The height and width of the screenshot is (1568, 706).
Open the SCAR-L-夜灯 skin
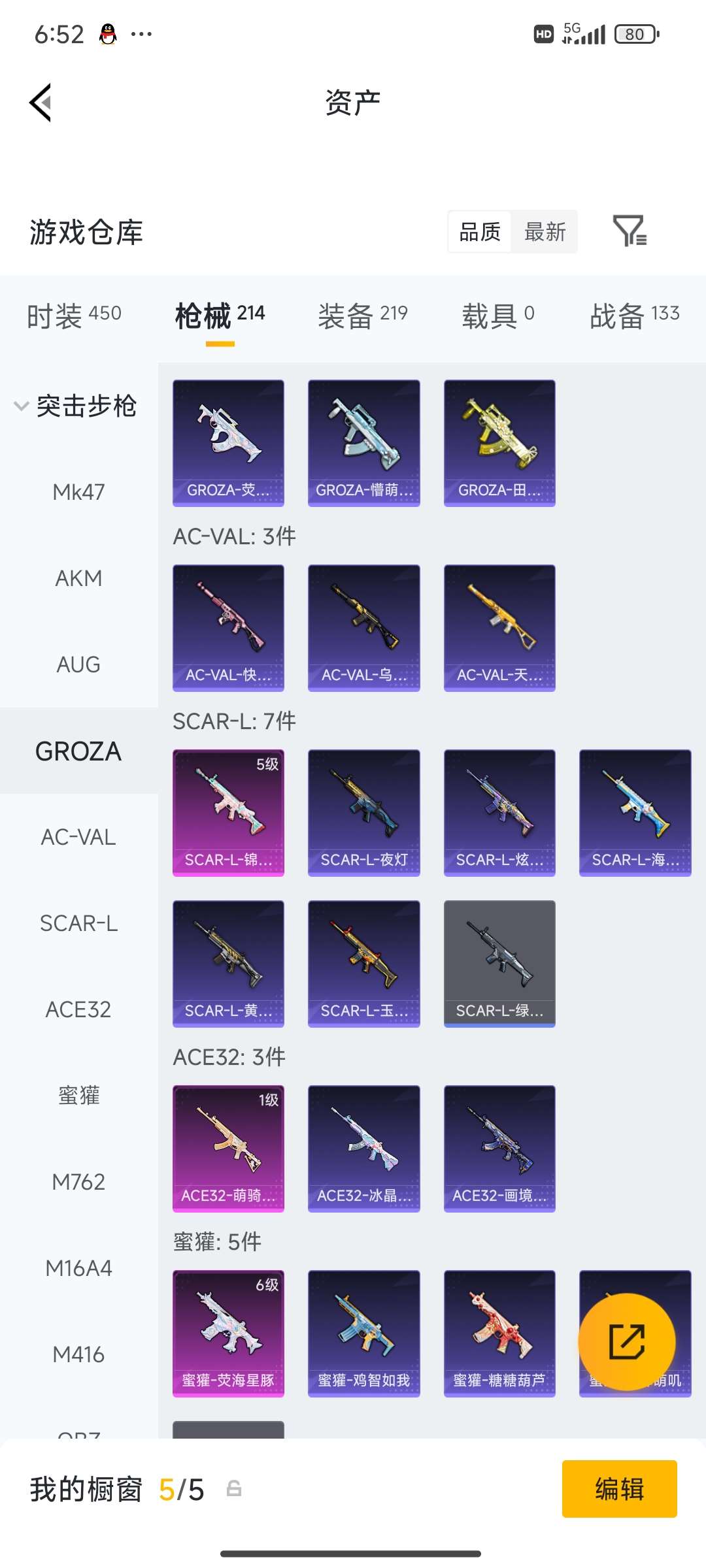point(363,813)
